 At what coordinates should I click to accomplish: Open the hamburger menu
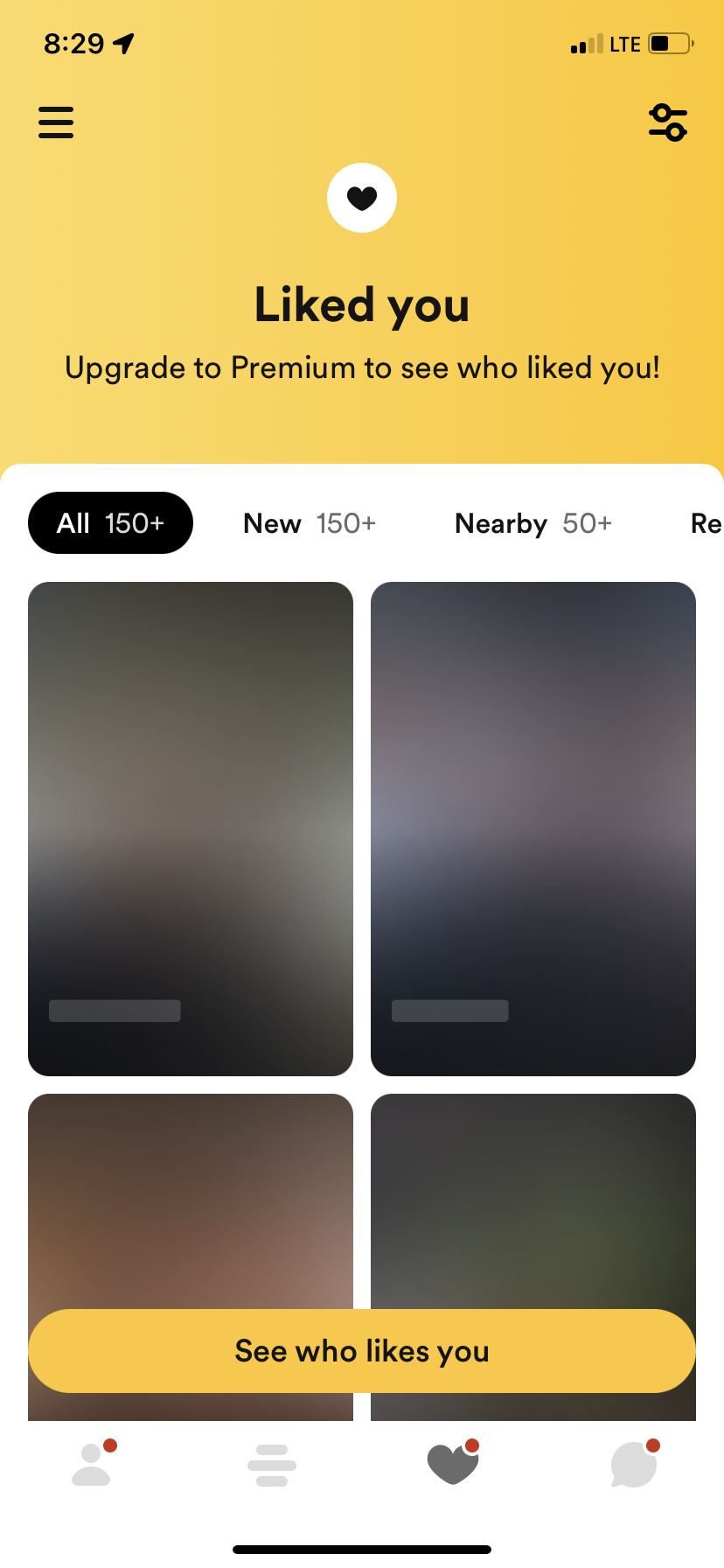tap(56, 122)
